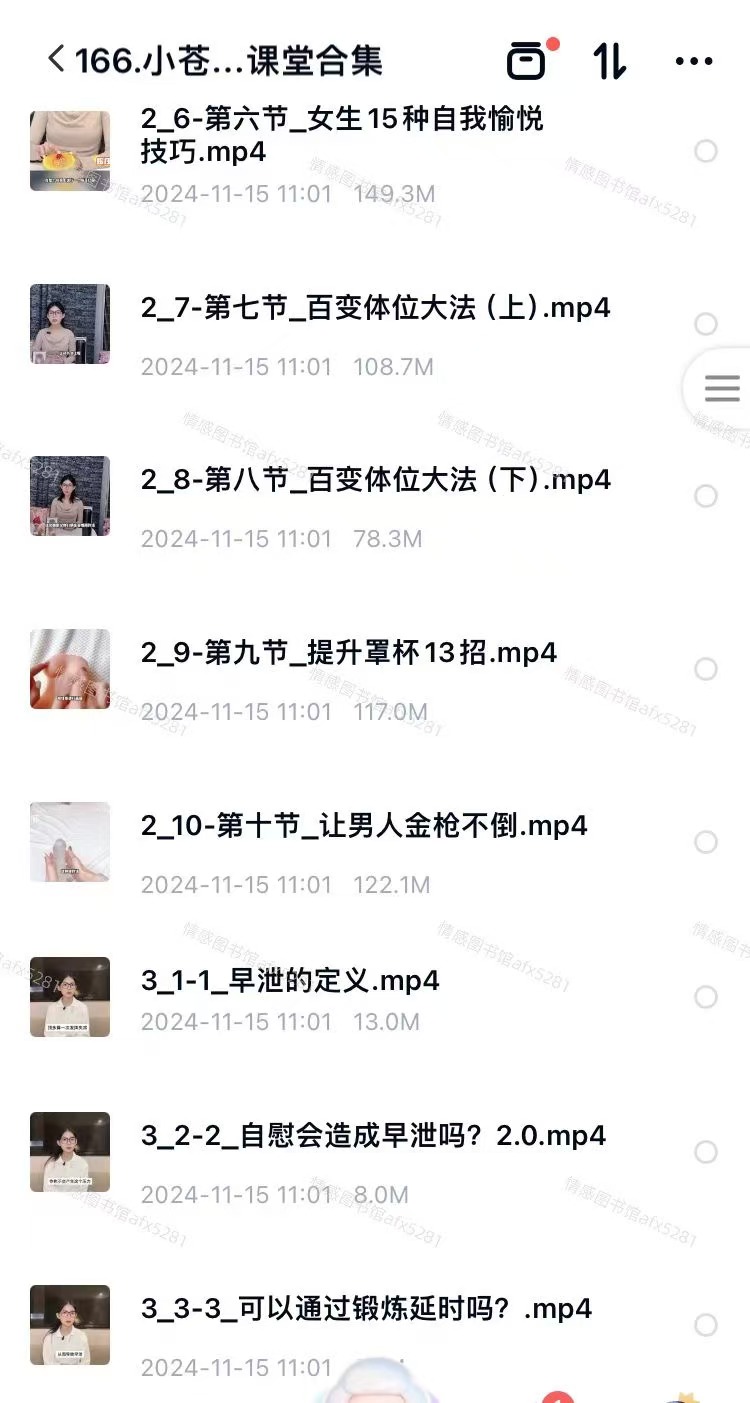Screen dimensions: 750x1403
Task: Select the 2_7 file's checkbox circle
Action: point(706,324)
